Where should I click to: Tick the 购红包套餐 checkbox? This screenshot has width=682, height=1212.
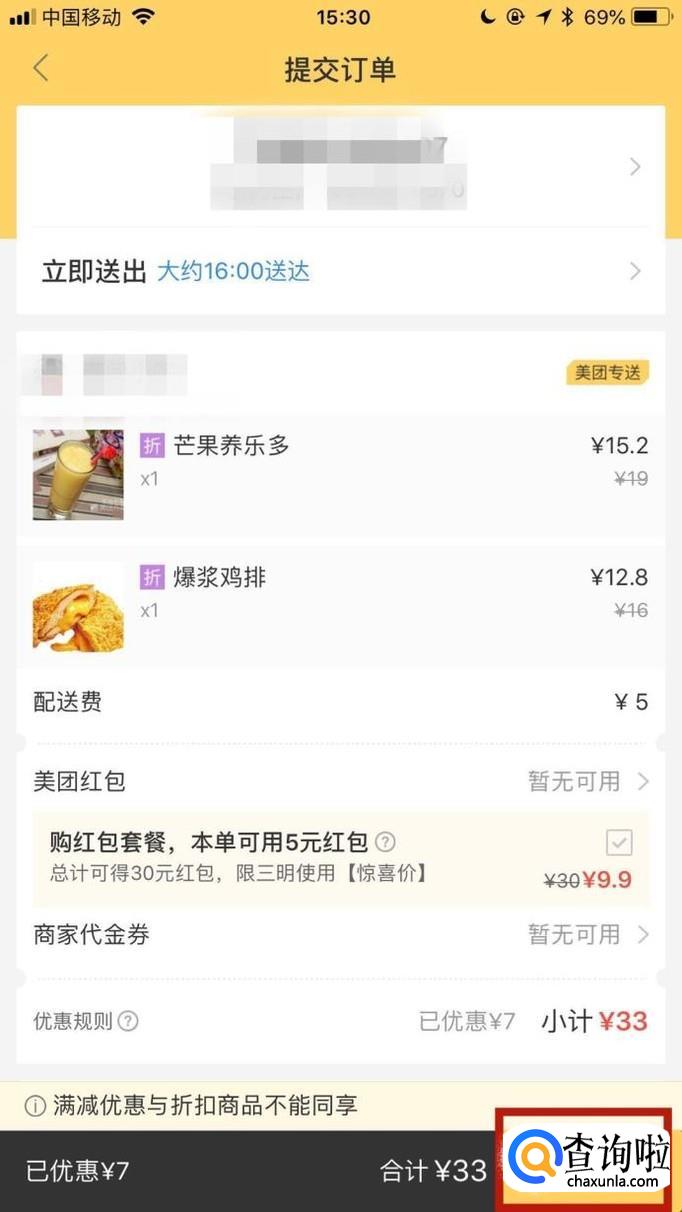tap(619, 842)
